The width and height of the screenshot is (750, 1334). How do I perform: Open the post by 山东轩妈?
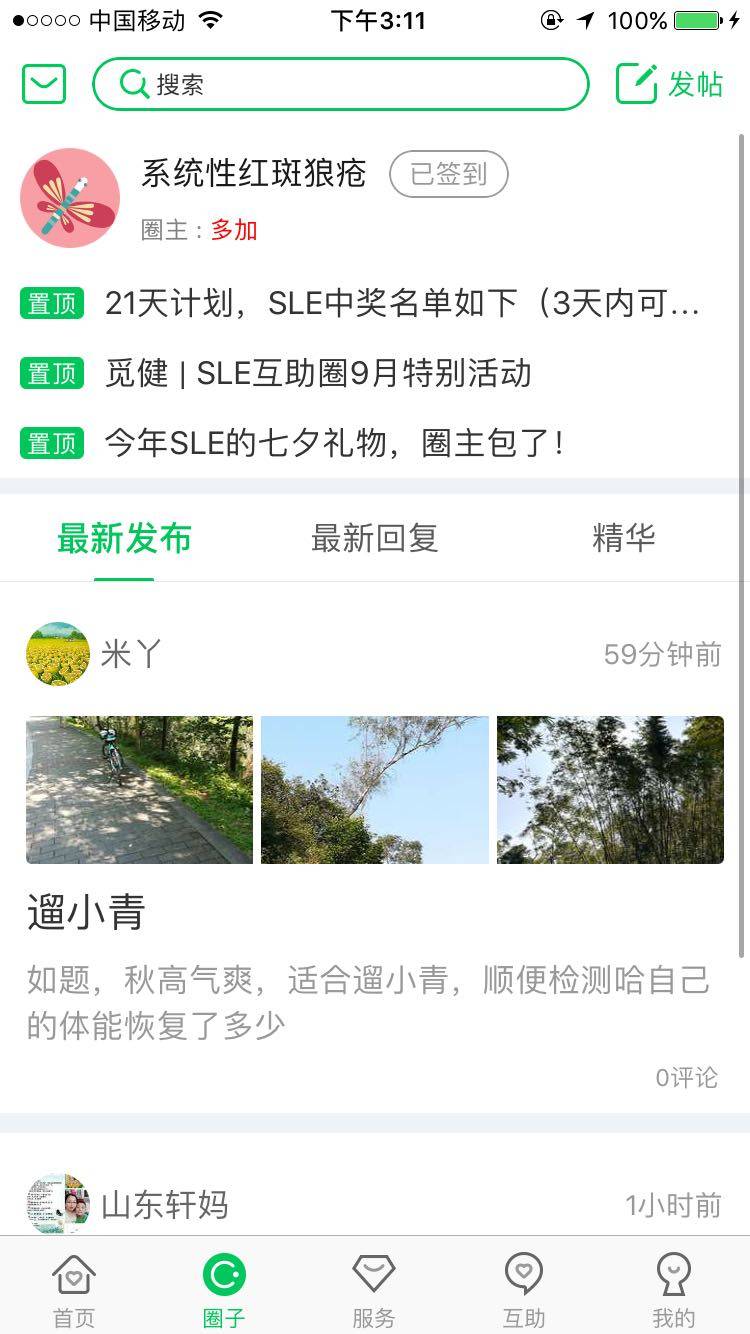coord(164,1205)
